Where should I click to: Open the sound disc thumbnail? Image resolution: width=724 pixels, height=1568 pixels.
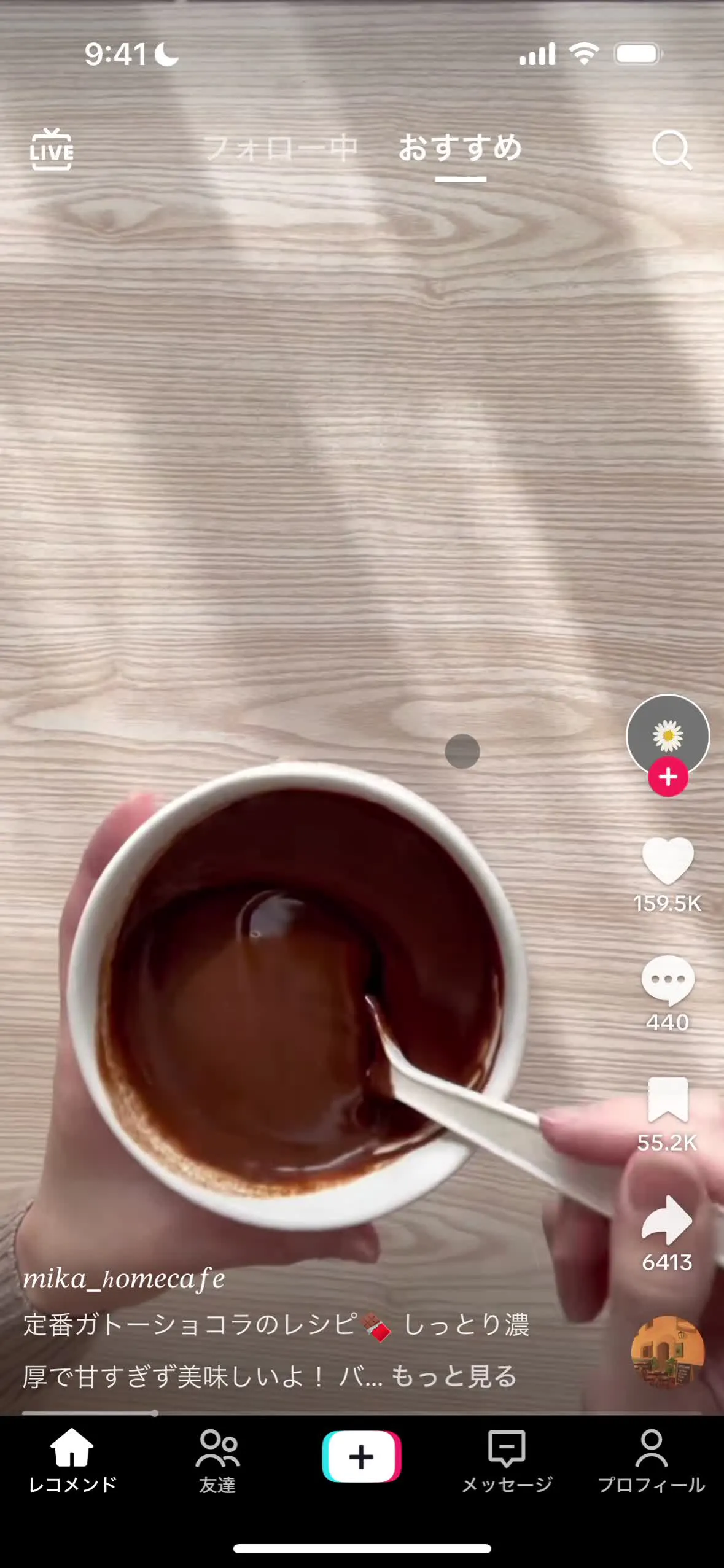click(x=668, y=1351)
